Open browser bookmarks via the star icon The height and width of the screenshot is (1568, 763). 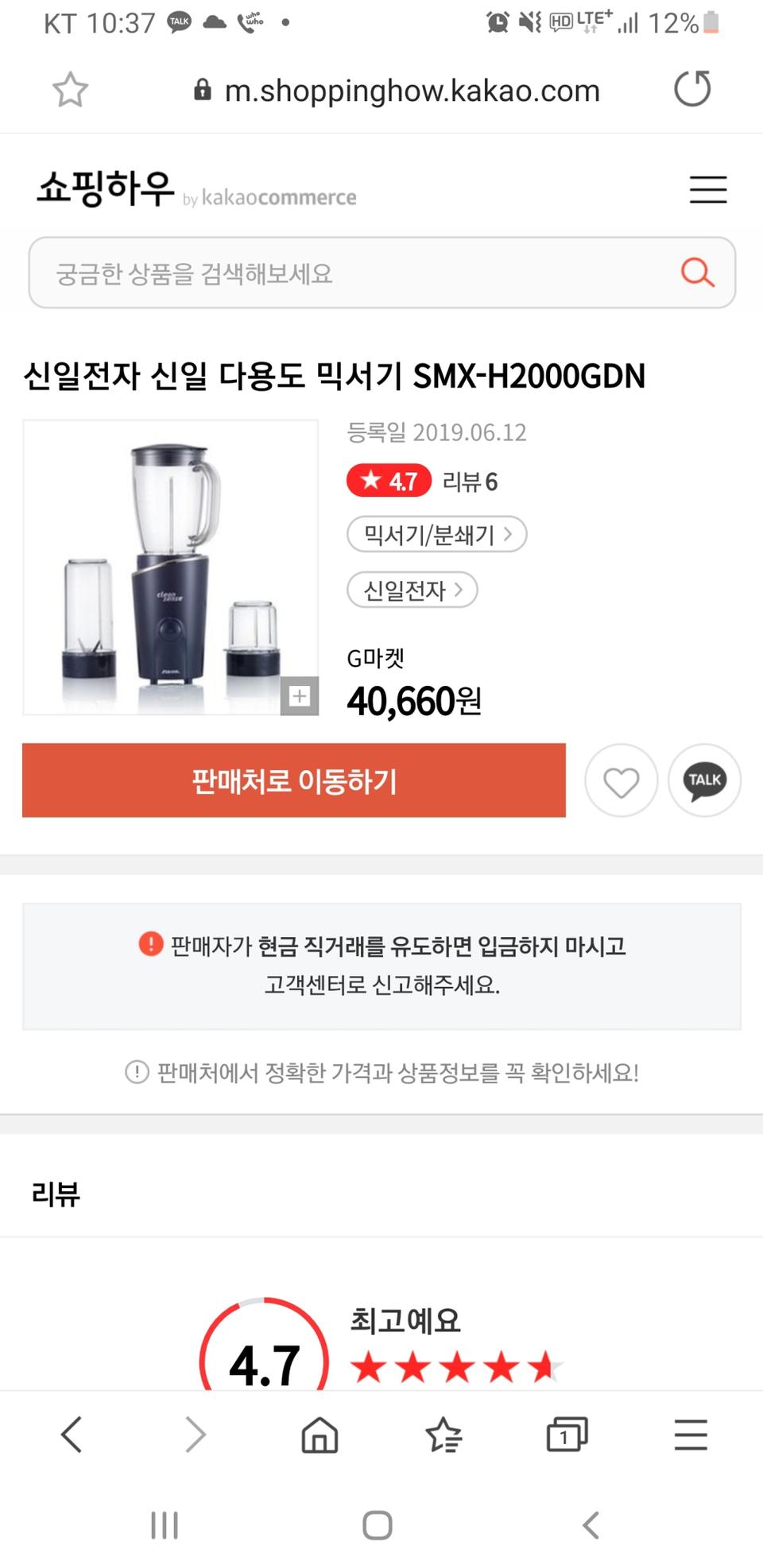444,1435
